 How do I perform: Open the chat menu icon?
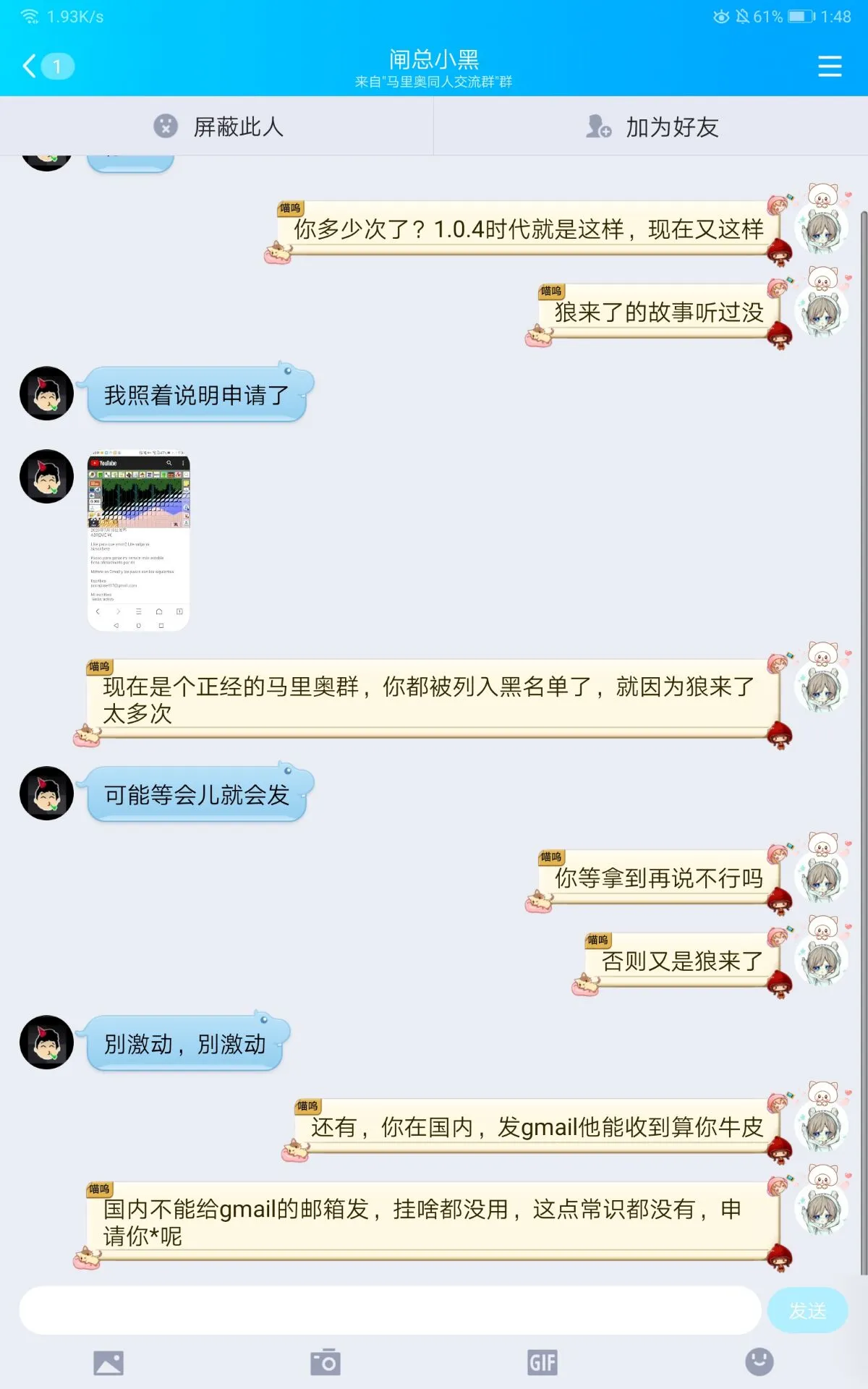coord(829,66)
